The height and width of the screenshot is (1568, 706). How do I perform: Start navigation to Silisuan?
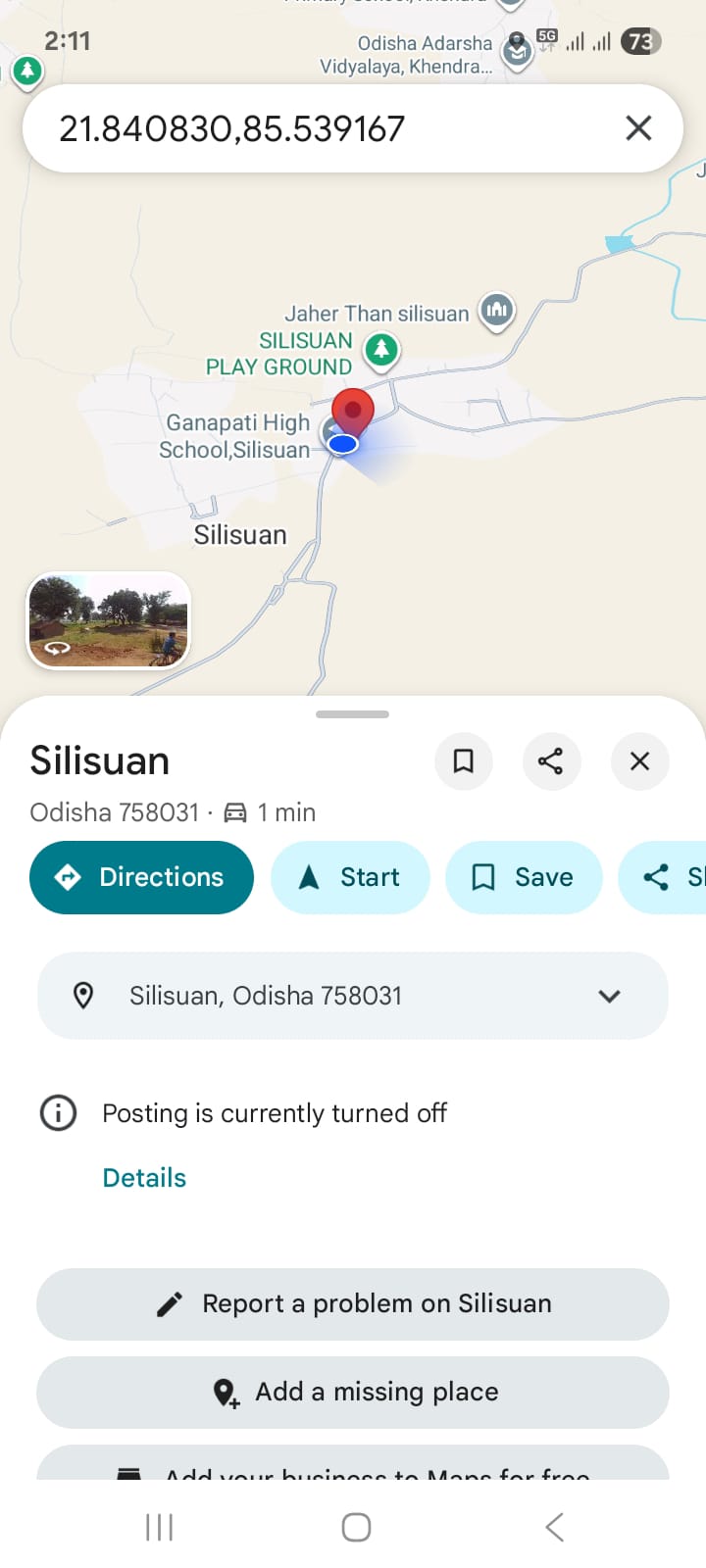[x=350, y=877]
